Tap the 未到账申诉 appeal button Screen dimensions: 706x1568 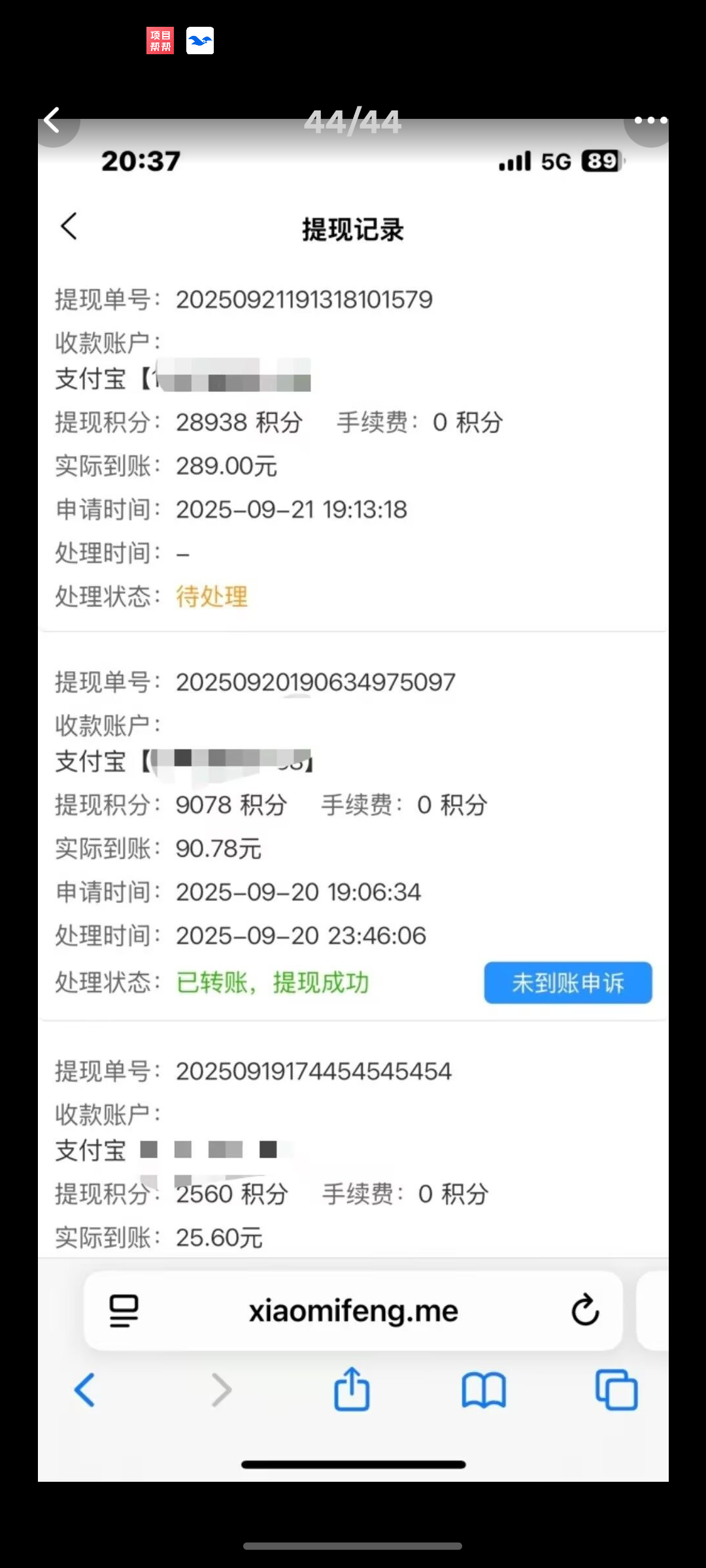point(568,983)
